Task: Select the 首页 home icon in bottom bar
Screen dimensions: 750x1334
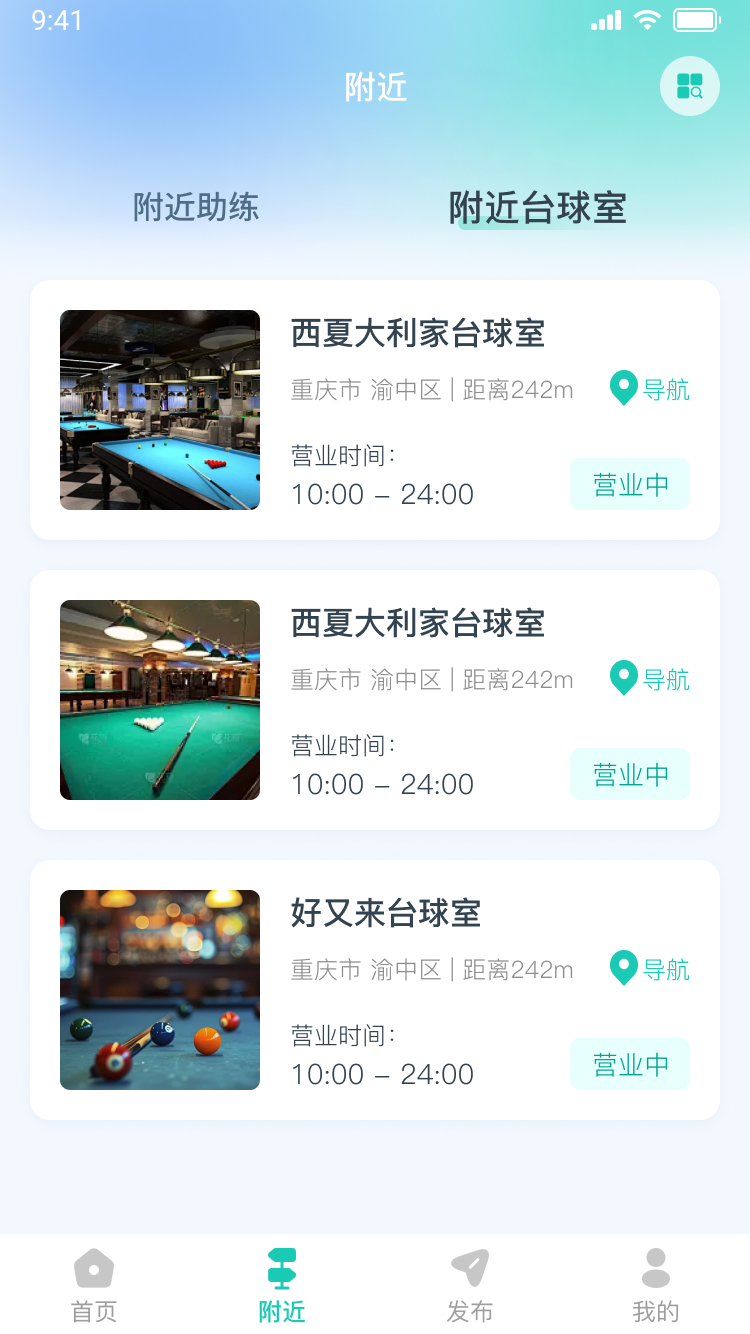Action: pyautogui.click(x=93, y=1267)
